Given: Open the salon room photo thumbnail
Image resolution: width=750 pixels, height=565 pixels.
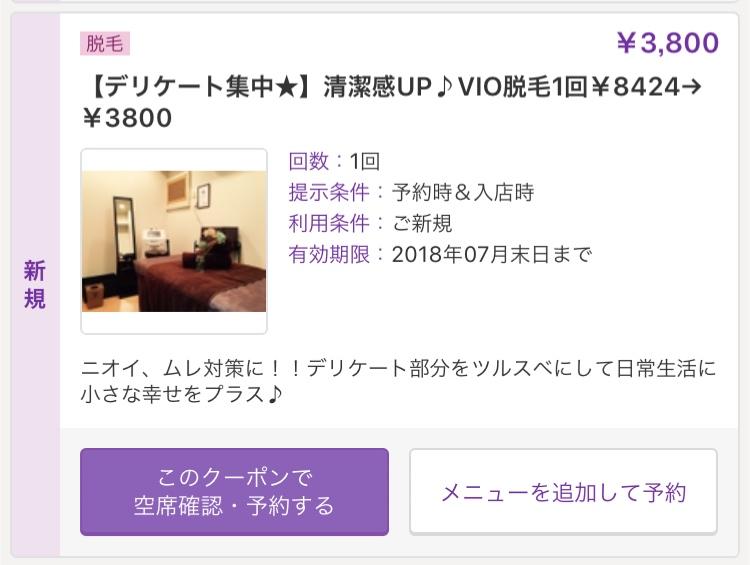Looking at the screenshot, I should pyautogui.click(x=174, y=241).
